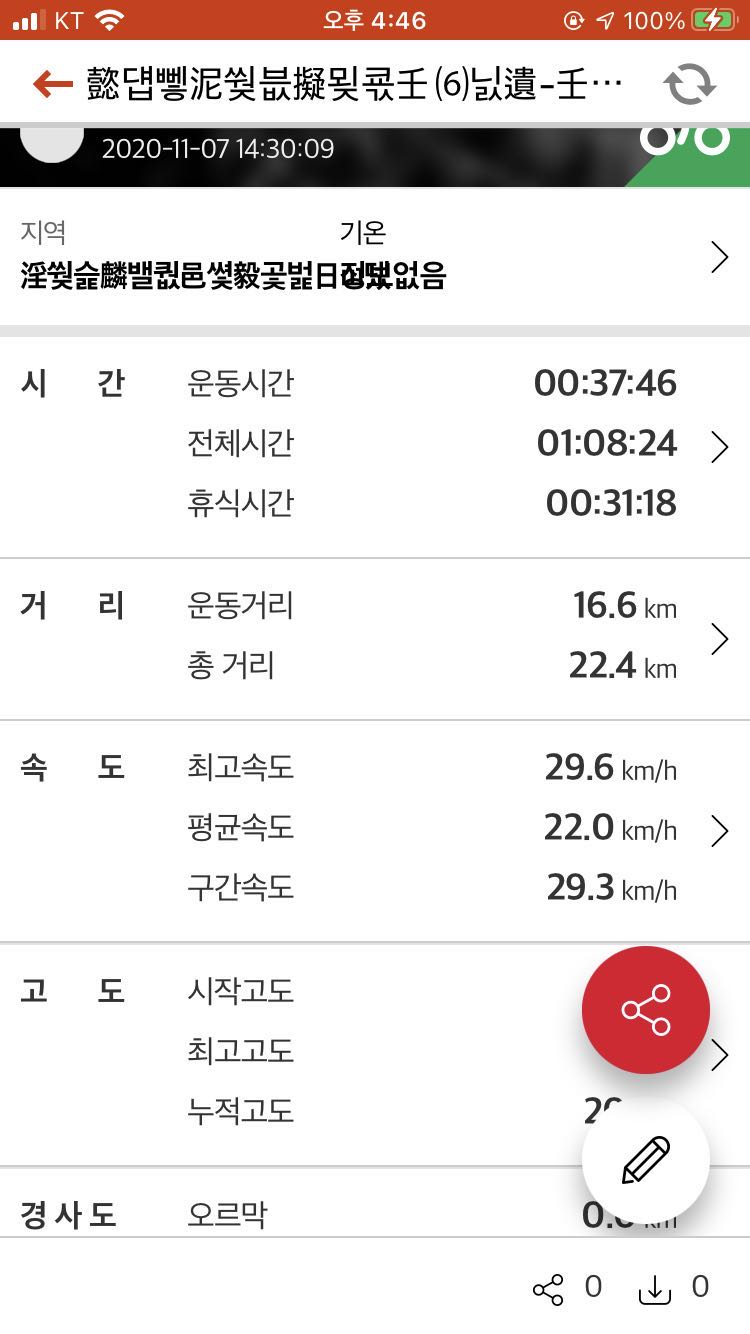Tap the refresh icon in the header

click(690, 84)
